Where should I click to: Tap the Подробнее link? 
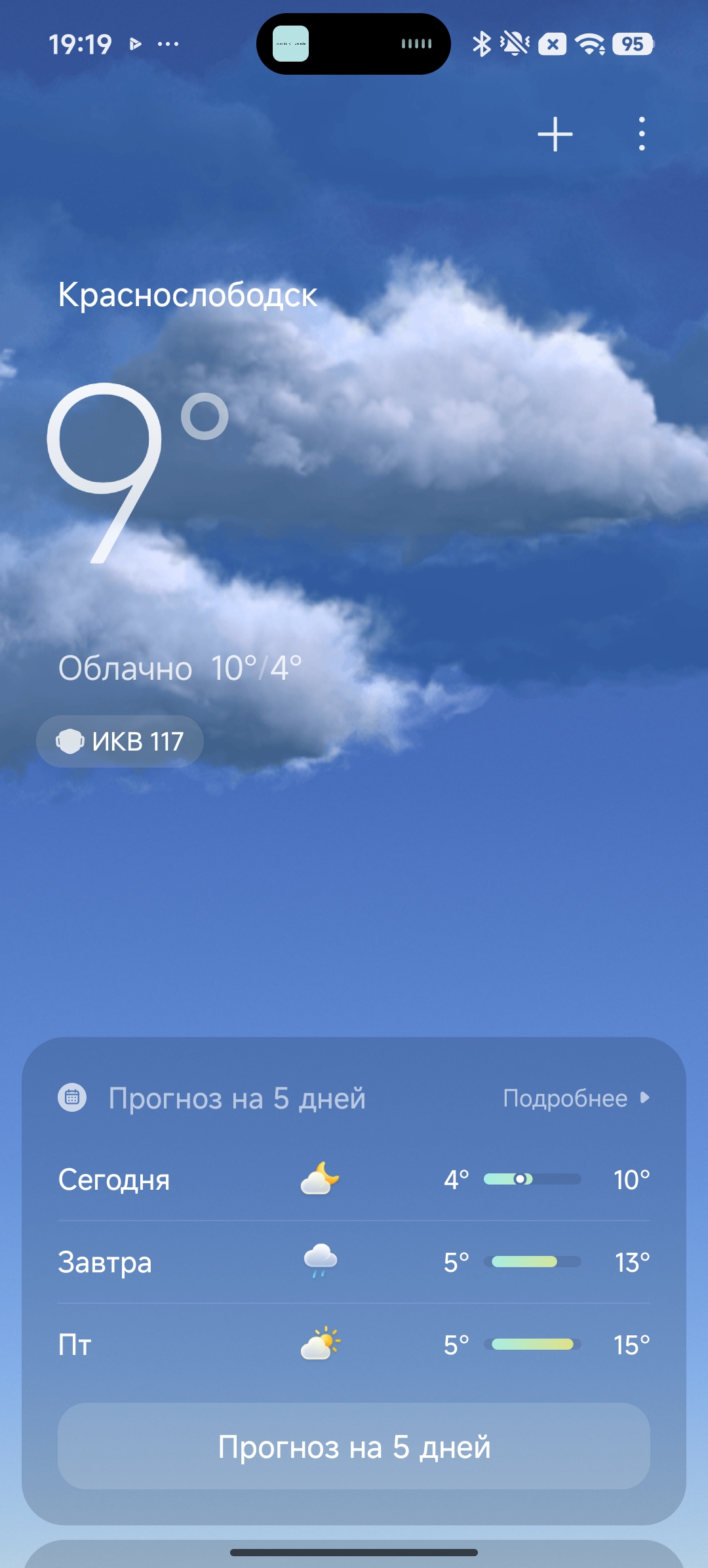576,1098
